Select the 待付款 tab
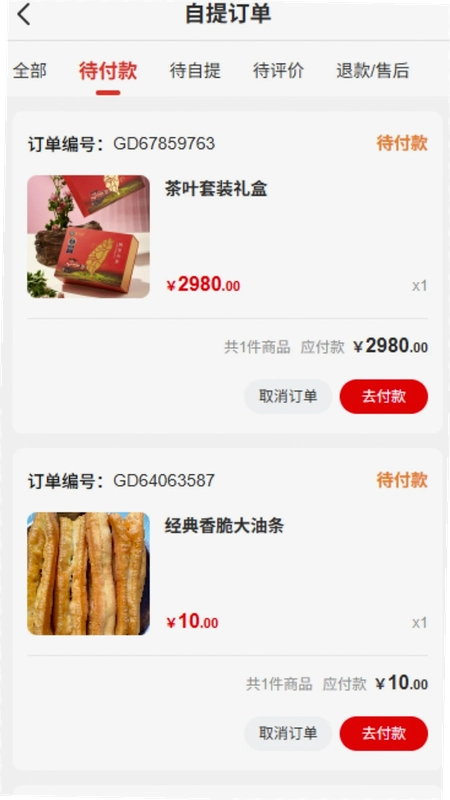The width and height of the screenshot is (450, 800). (x=108, y=70)
